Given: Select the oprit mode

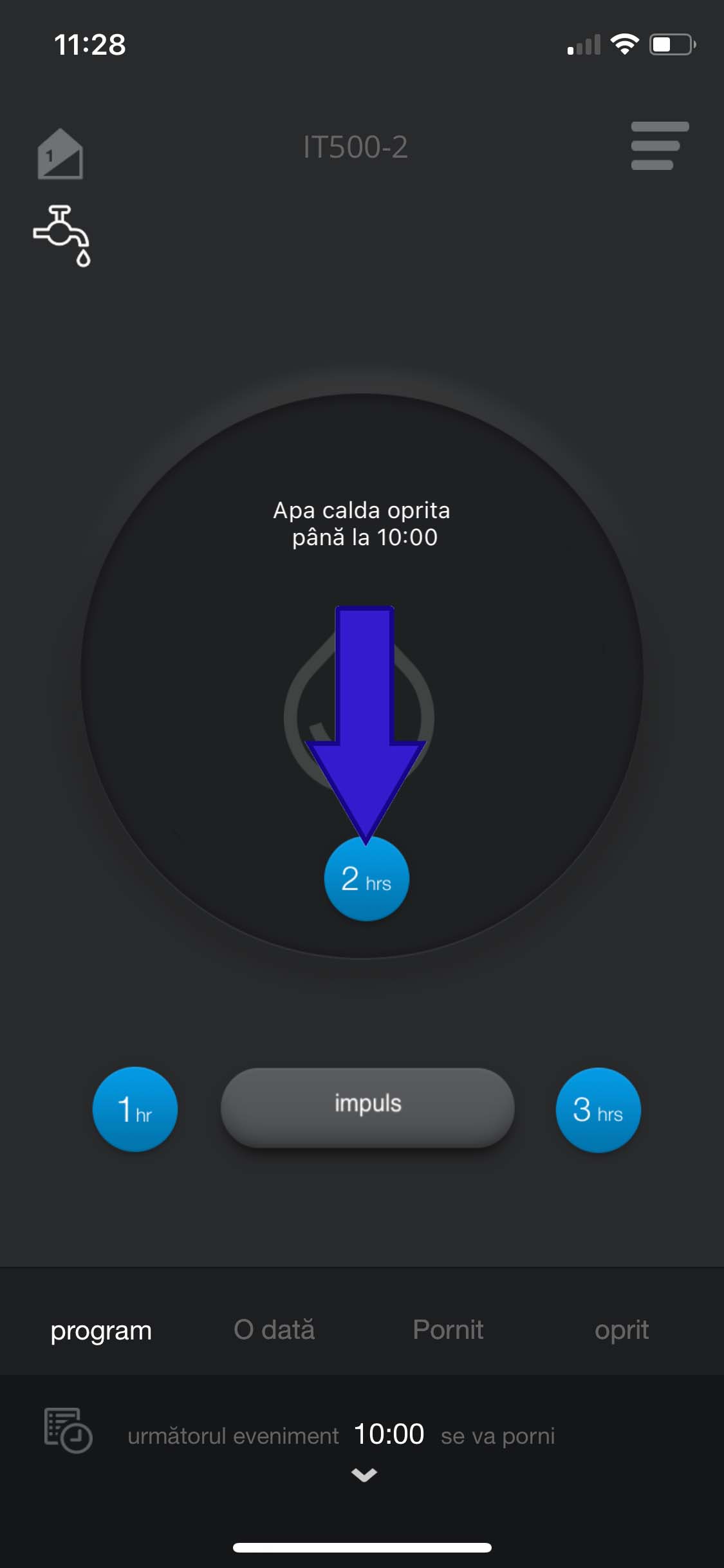Looking at the screenshot, I should 622,1330.
